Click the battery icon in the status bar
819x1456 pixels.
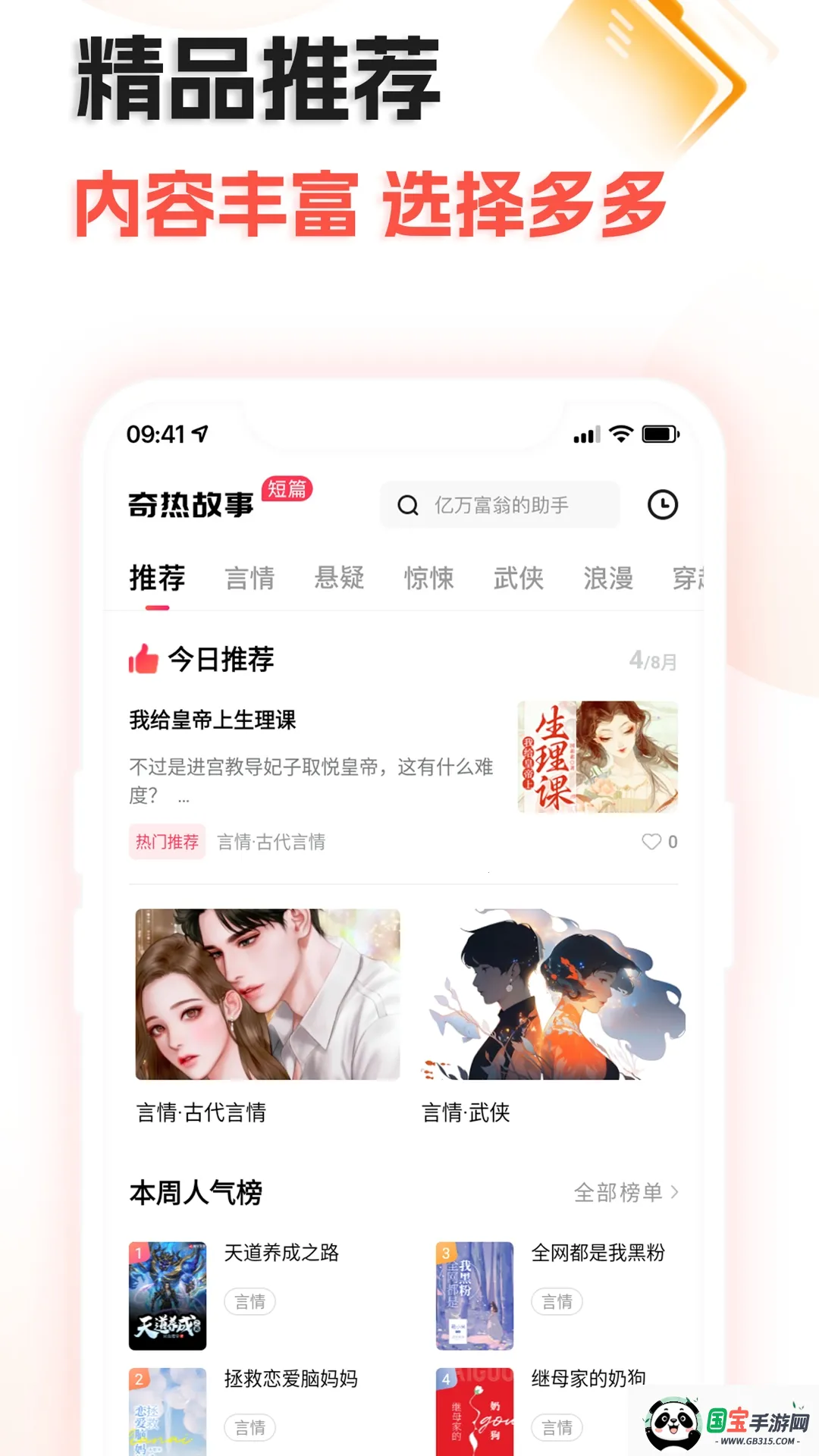pyautogui.click(x=661, y=434)
